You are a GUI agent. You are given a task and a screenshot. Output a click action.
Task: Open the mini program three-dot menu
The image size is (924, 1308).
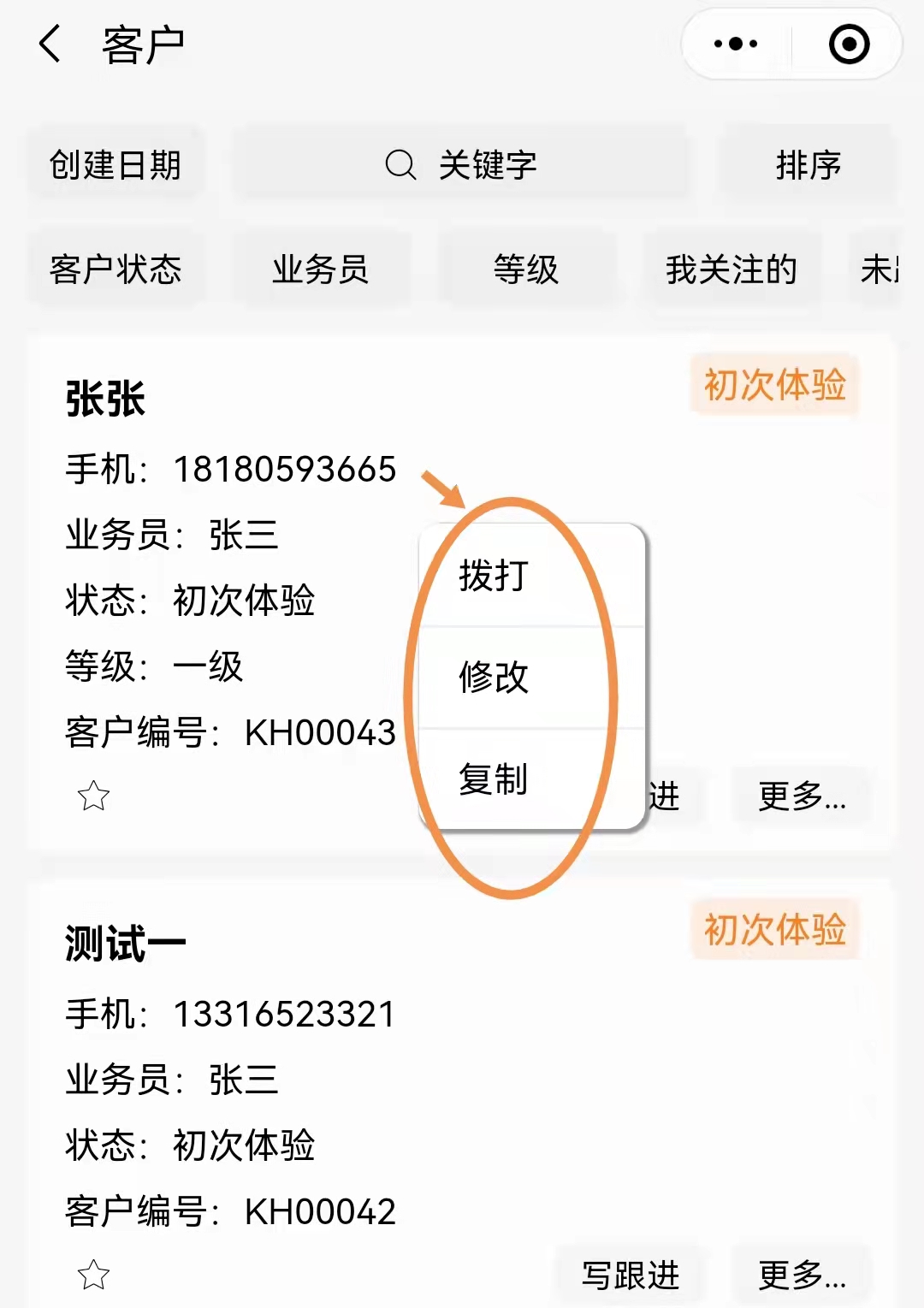(x=736, y=44)
